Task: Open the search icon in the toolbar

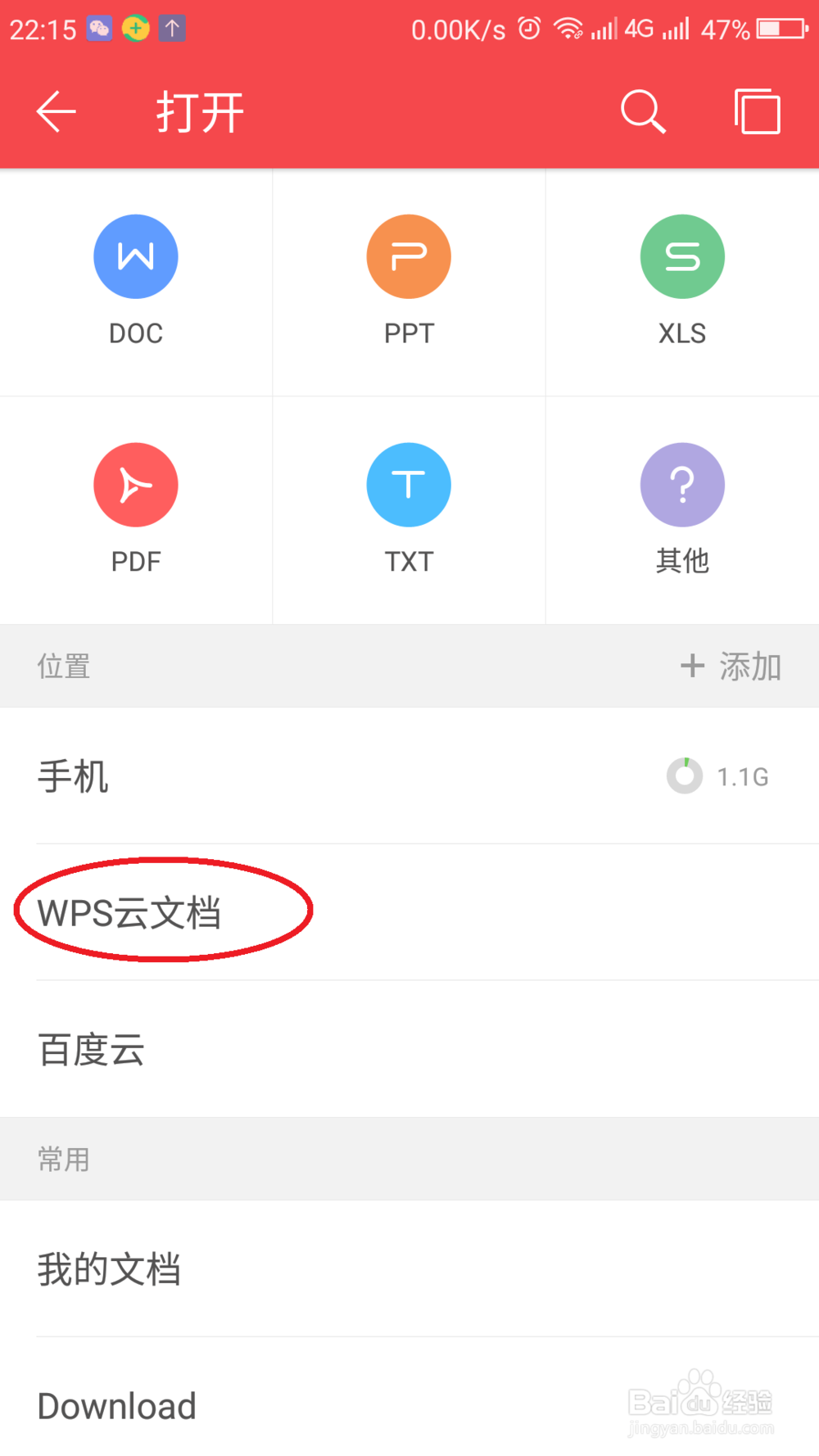Action: coord(642,111)
